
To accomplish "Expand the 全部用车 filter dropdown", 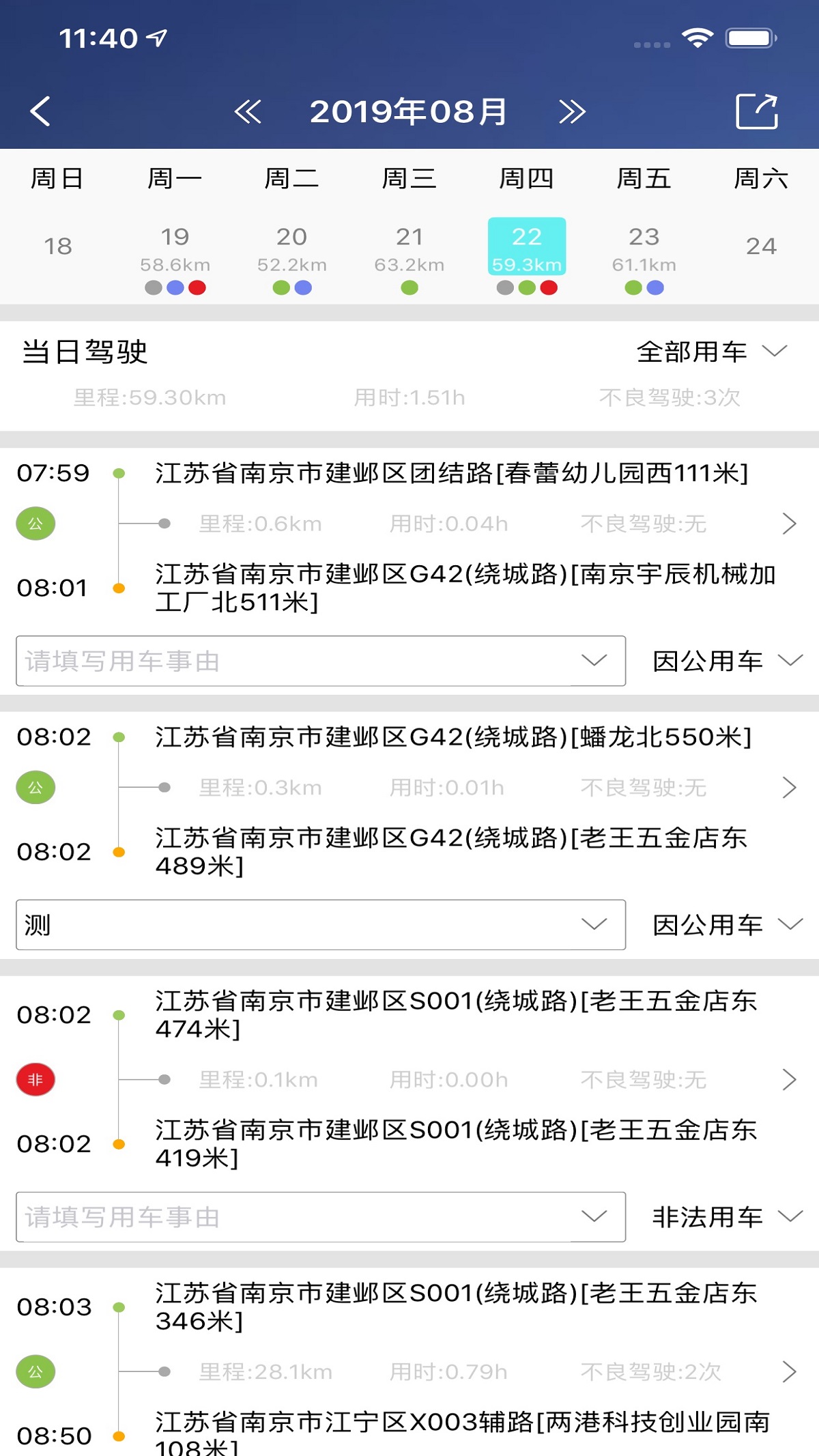I will click(711, 352).
